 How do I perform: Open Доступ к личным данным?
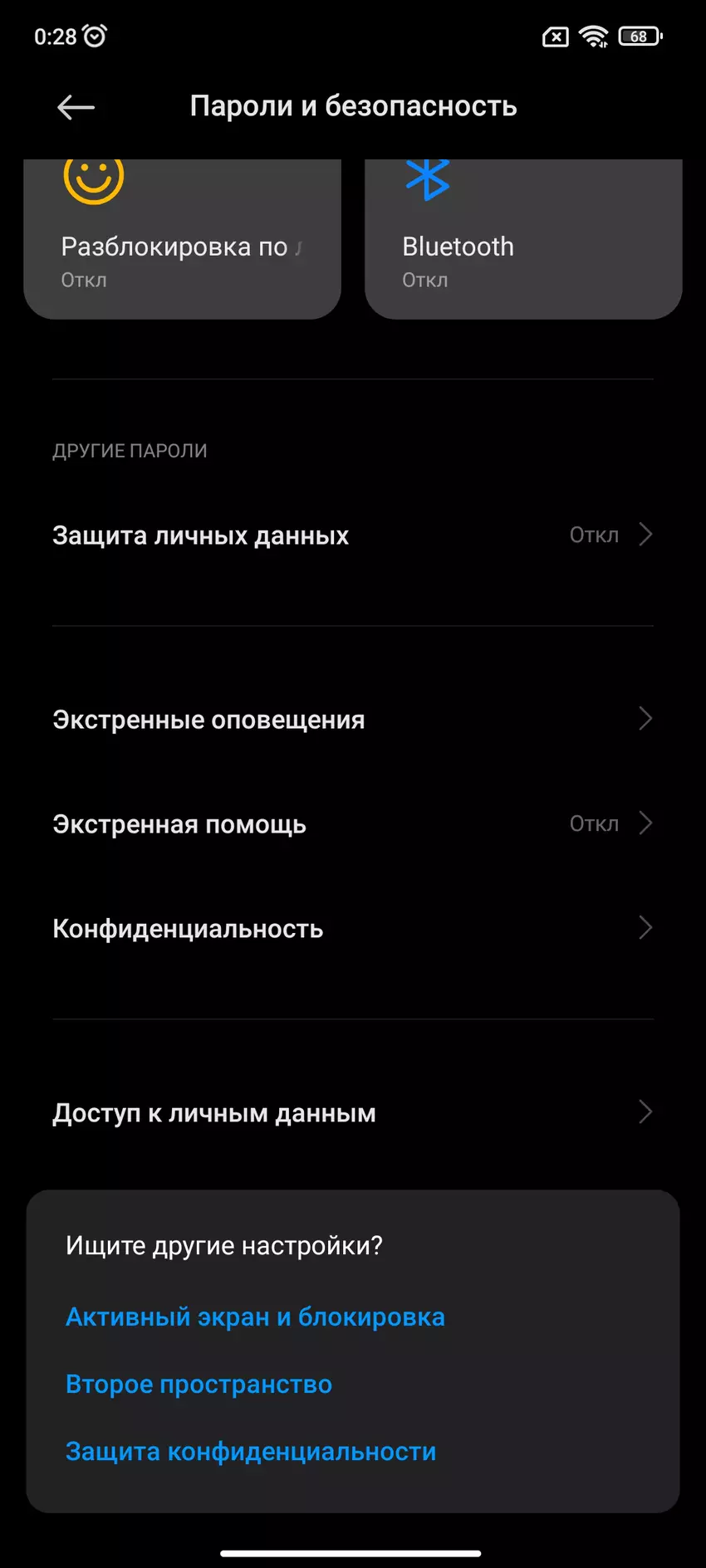pyautogui.click(x=352, y=1113)
